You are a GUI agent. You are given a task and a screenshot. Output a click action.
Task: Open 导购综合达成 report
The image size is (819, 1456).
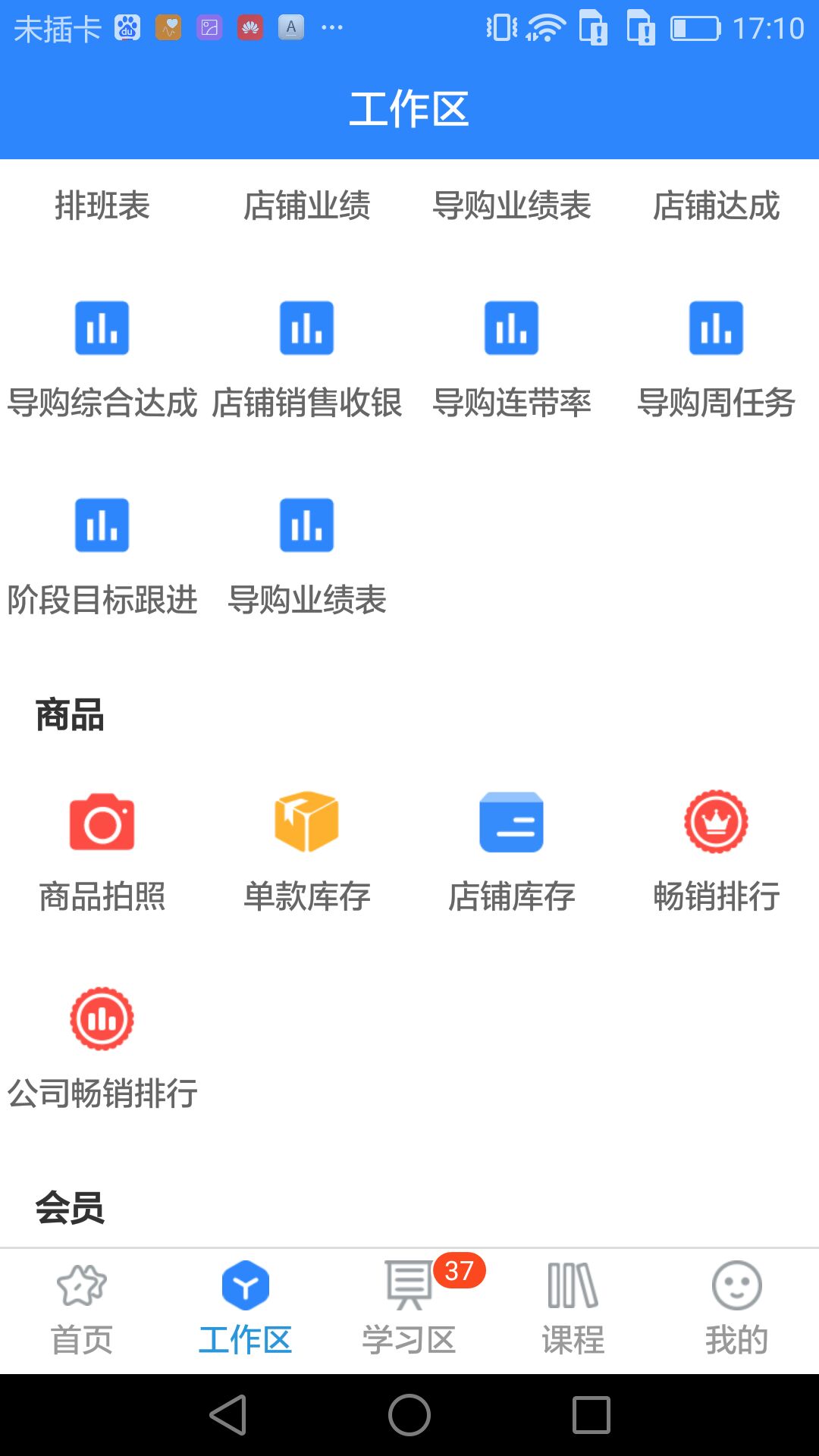[102, 328]
